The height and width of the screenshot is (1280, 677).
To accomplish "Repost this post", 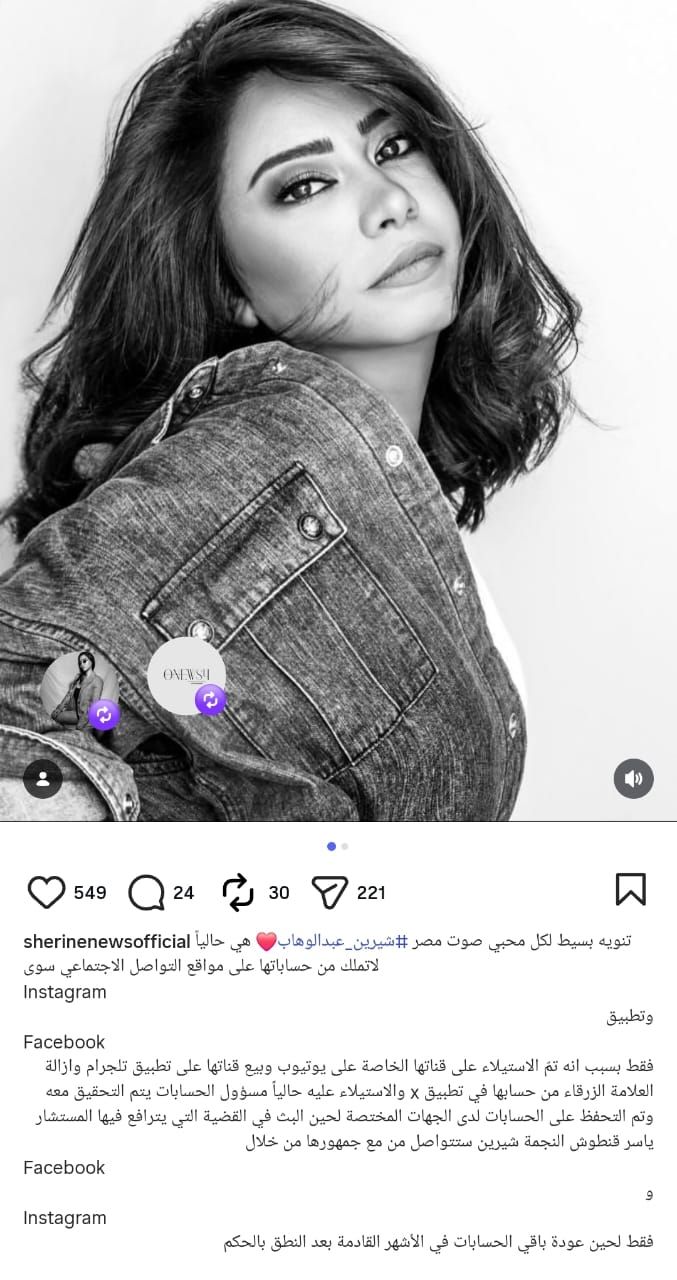I will point(238,892).
